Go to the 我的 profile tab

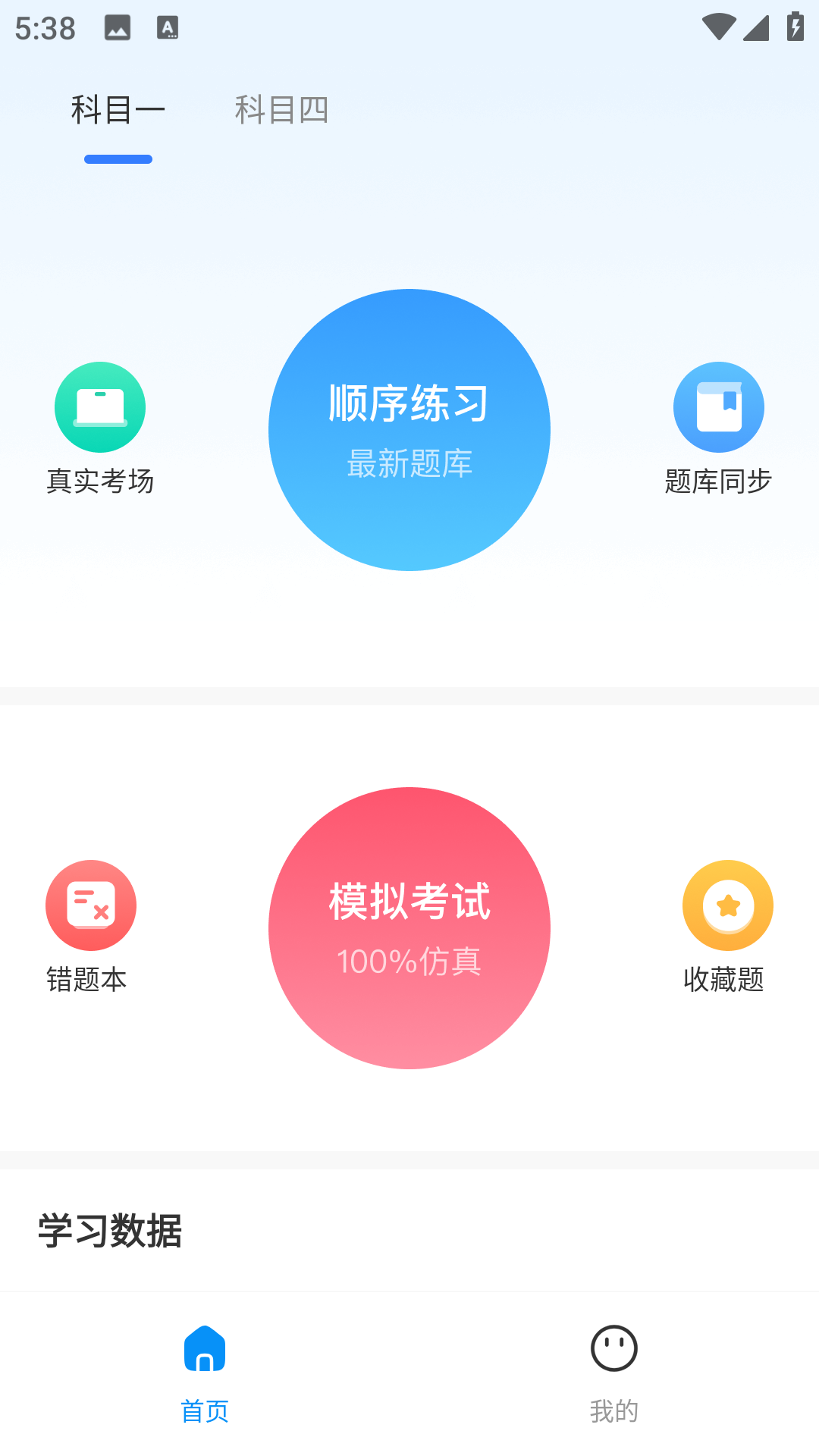[x=614, y=1373]
